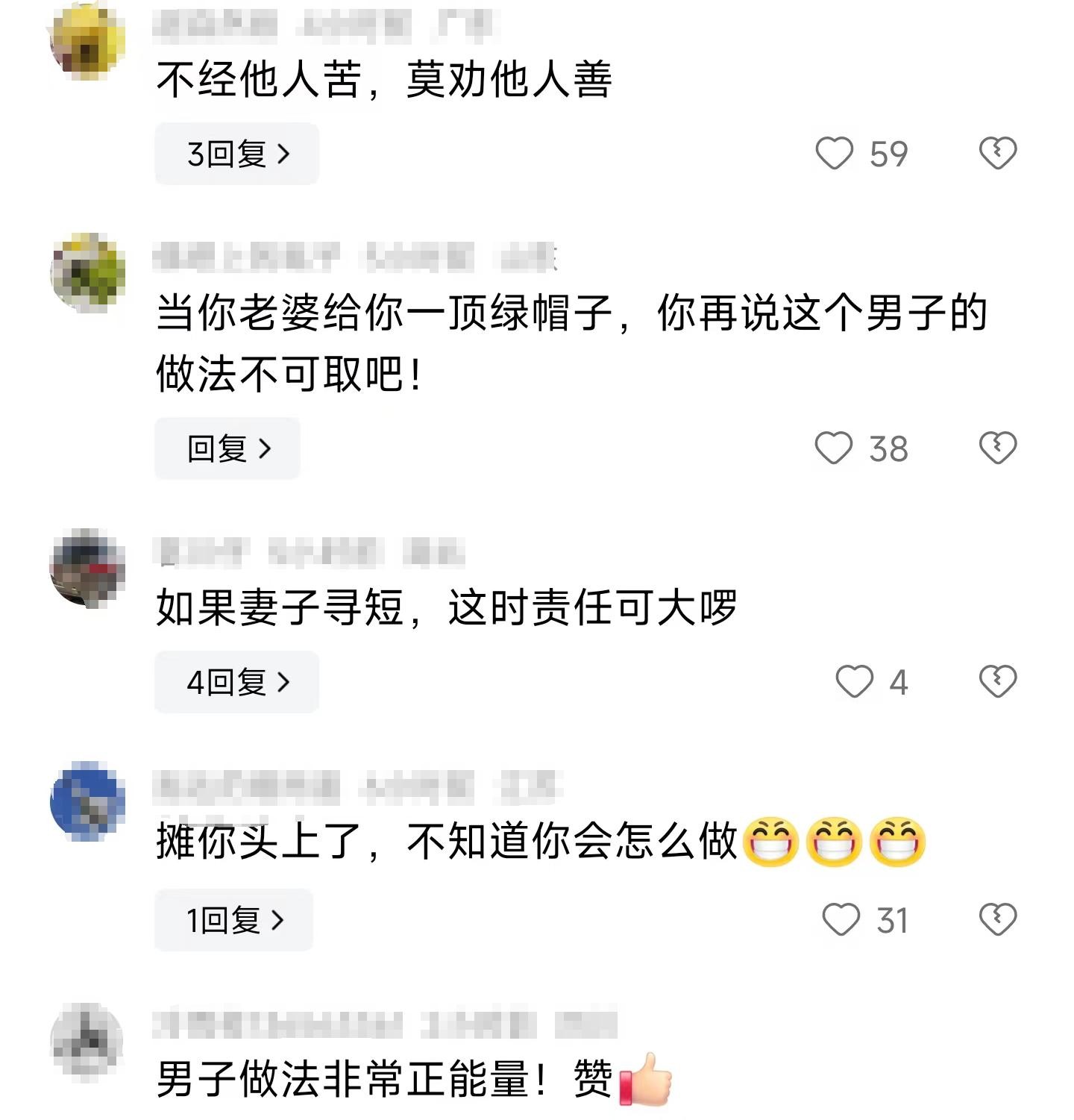1074x1120 pixels.
Task: Open 回复 under the 绿帽子 comment
Action: [227, 448]
